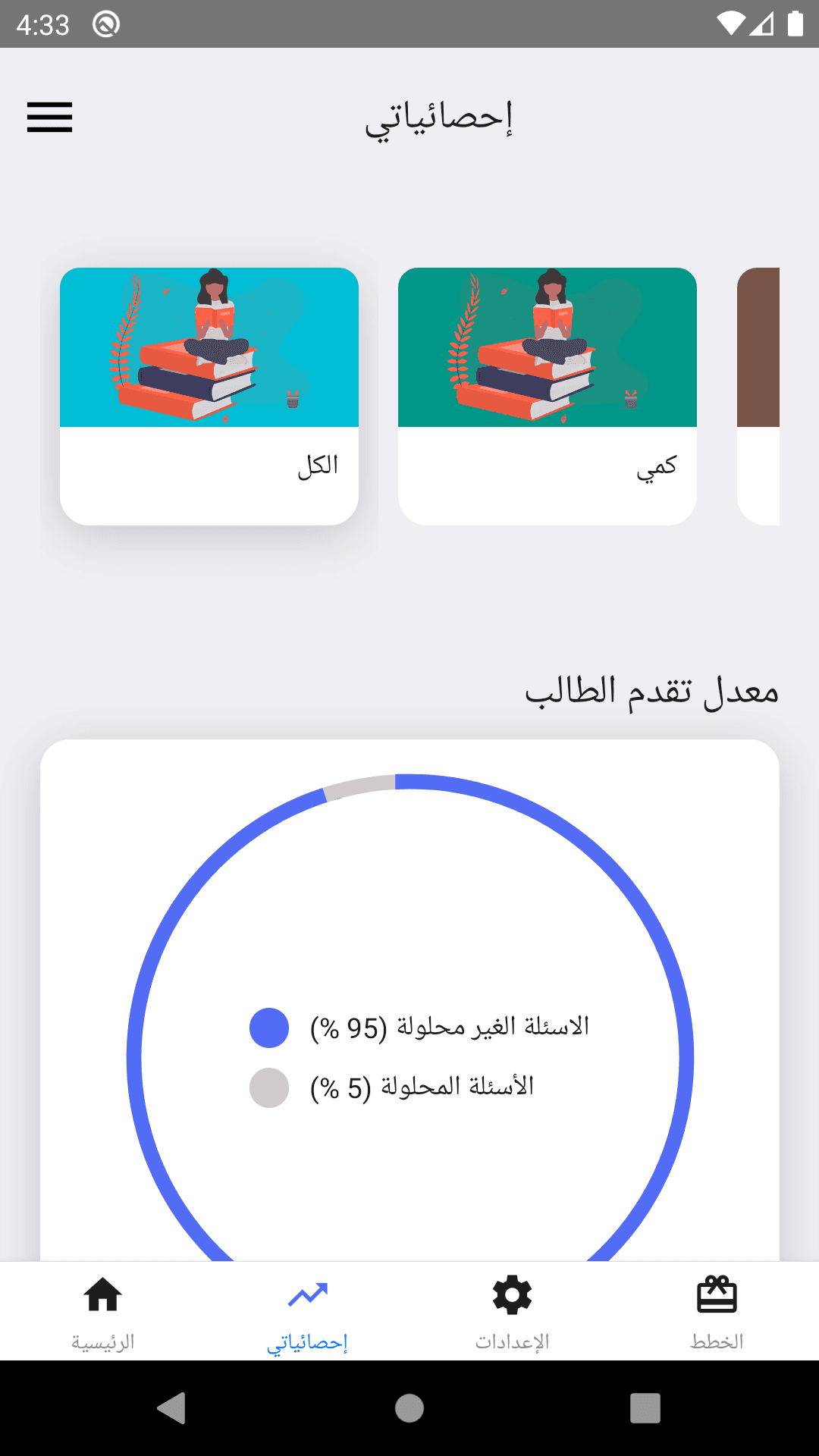Select the blue legend dot for unsolved questions
Image resolution: width=819 pixels, height=1456 pixels.
point(268,1028)
